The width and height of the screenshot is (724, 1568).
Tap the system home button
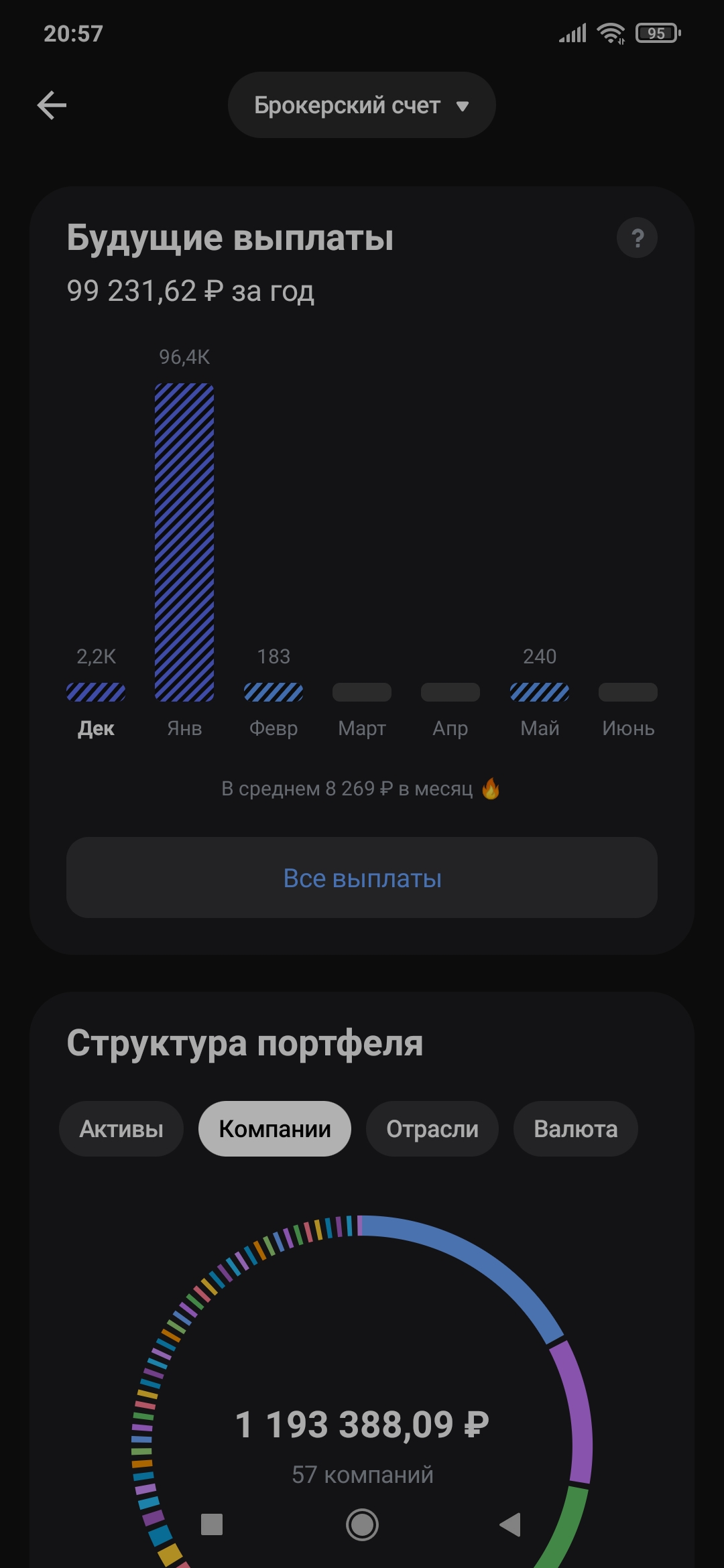tap(362, 1525)
